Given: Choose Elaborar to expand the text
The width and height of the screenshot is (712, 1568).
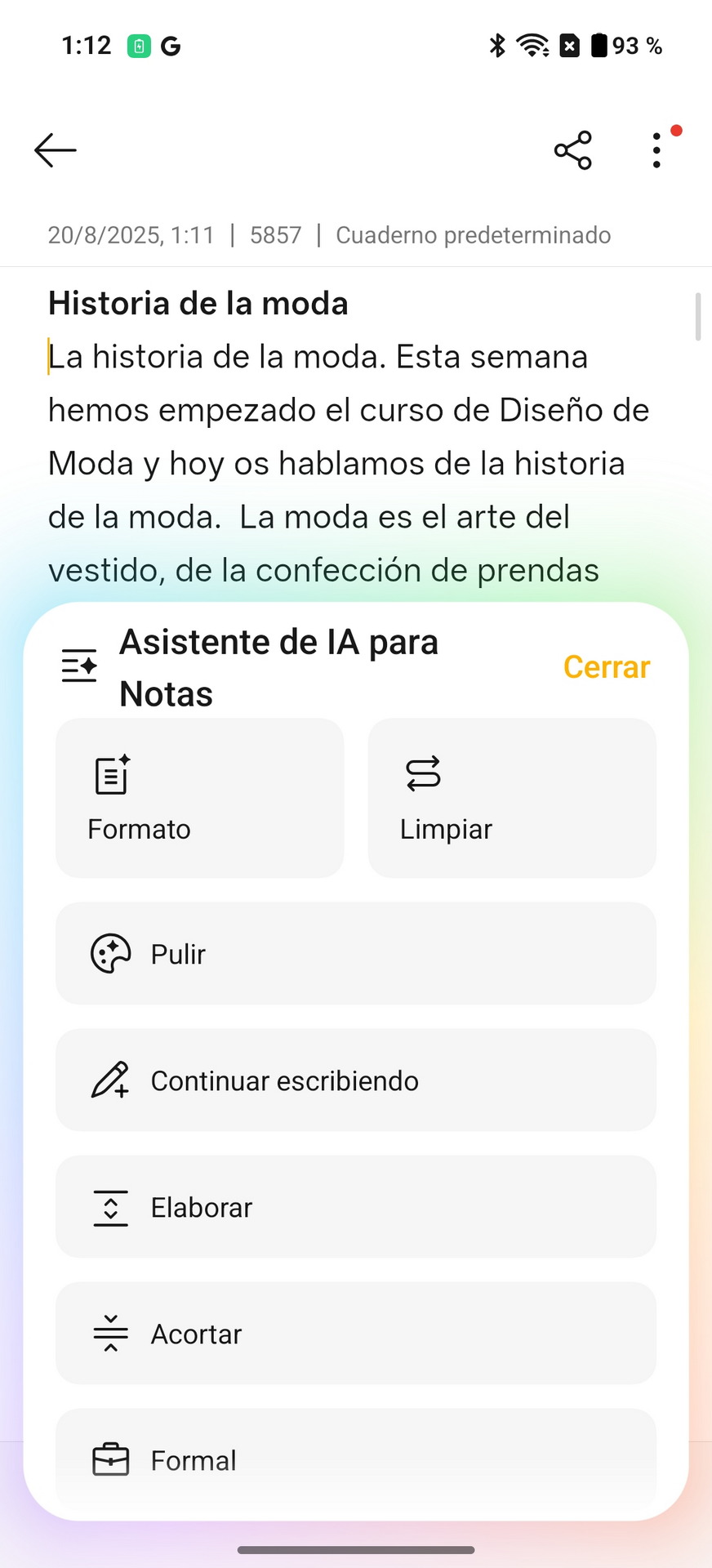Looking at the screenshot, I should click(x=356, y=1207).
